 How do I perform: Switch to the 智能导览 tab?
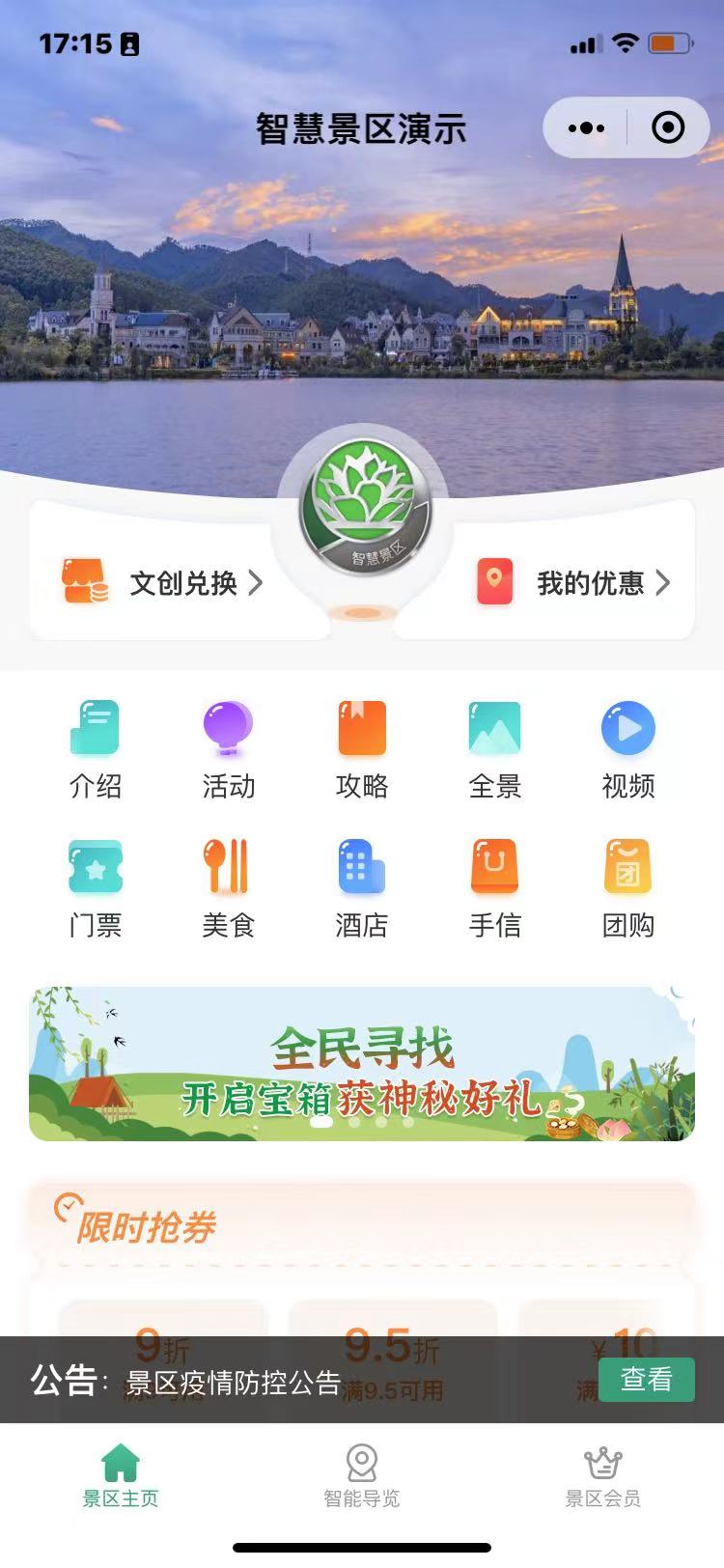[361, 1475]
